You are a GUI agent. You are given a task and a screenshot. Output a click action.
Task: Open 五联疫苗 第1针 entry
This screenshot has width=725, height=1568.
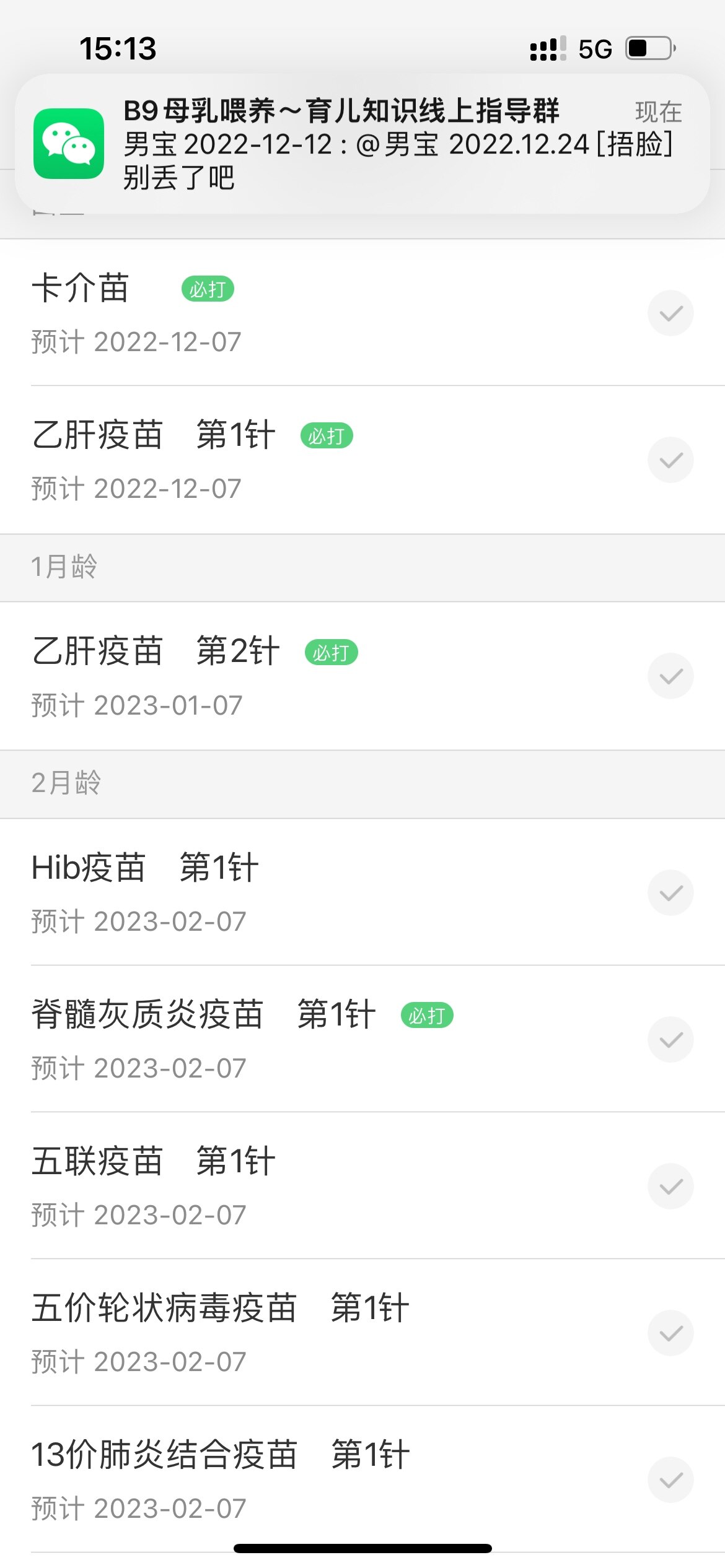click(x=248, y=1187)
